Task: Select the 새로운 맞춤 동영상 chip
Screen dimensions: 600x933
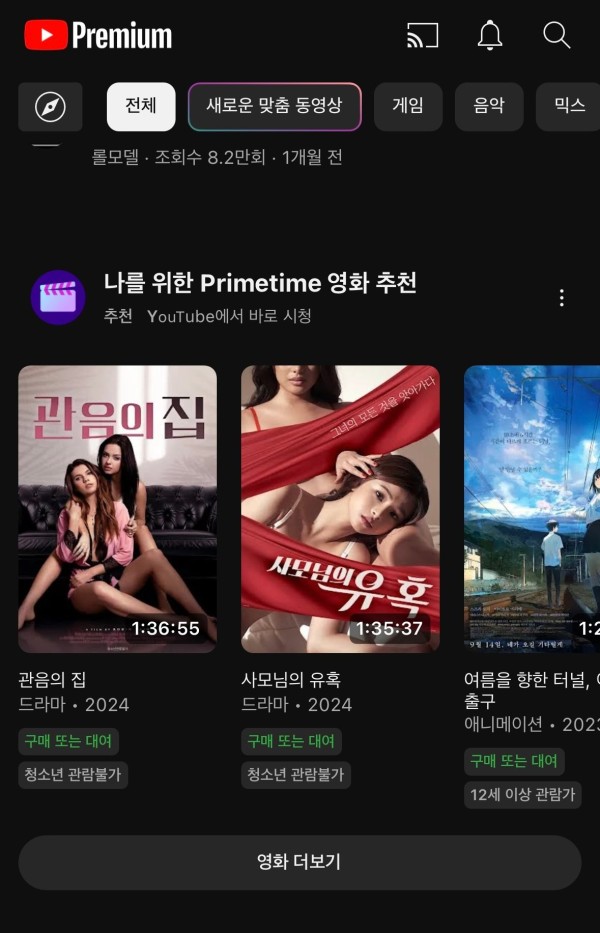Action: (x=274, y=106)
